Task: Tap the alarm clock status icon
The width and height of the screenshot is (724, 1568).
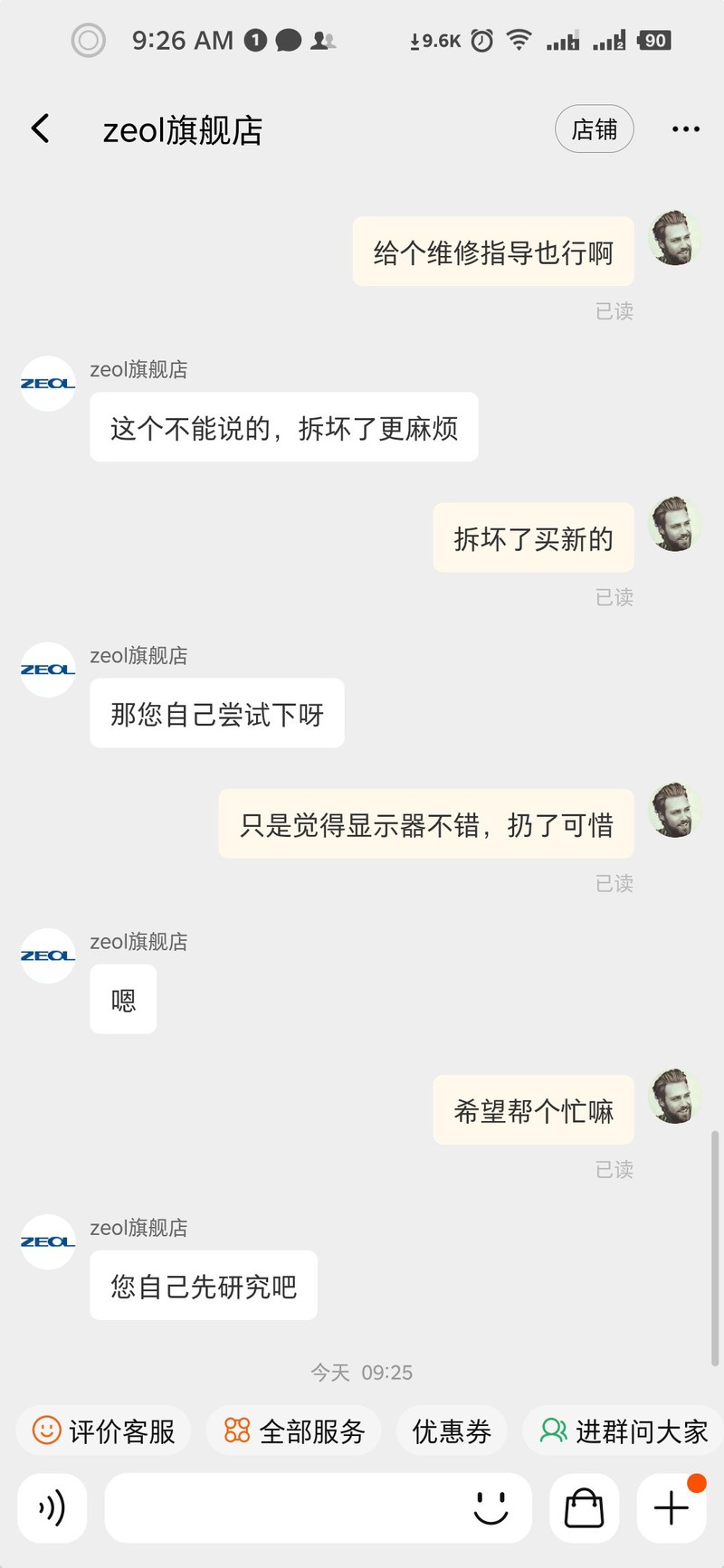Action: (x=481, y=40)
